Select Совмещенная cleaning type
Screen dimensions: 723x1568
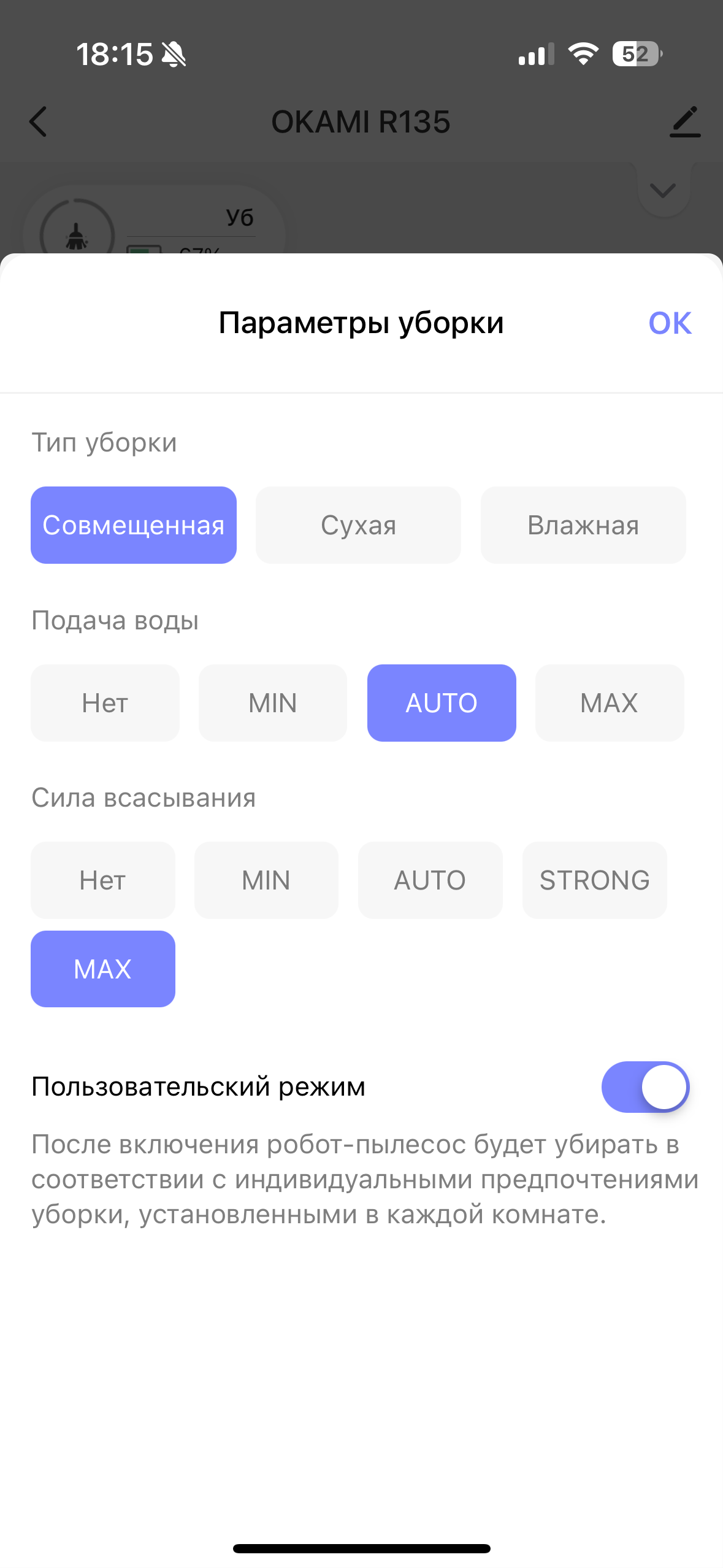click(x=134, y=525)
